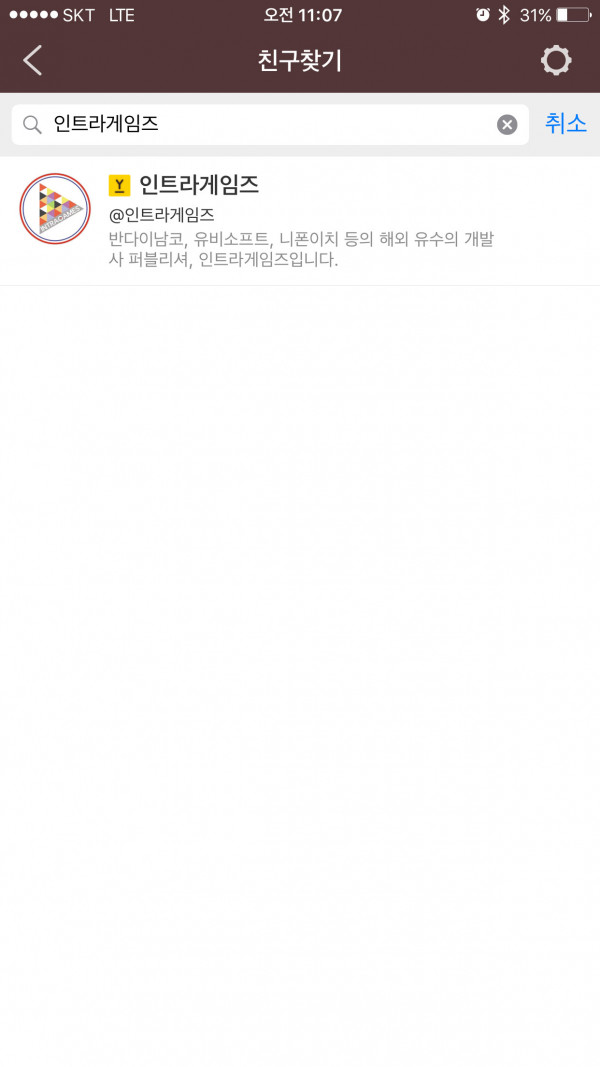Cancel search with 취소
The height and width of the screenshot is (1067, 600).
(565, 123)
